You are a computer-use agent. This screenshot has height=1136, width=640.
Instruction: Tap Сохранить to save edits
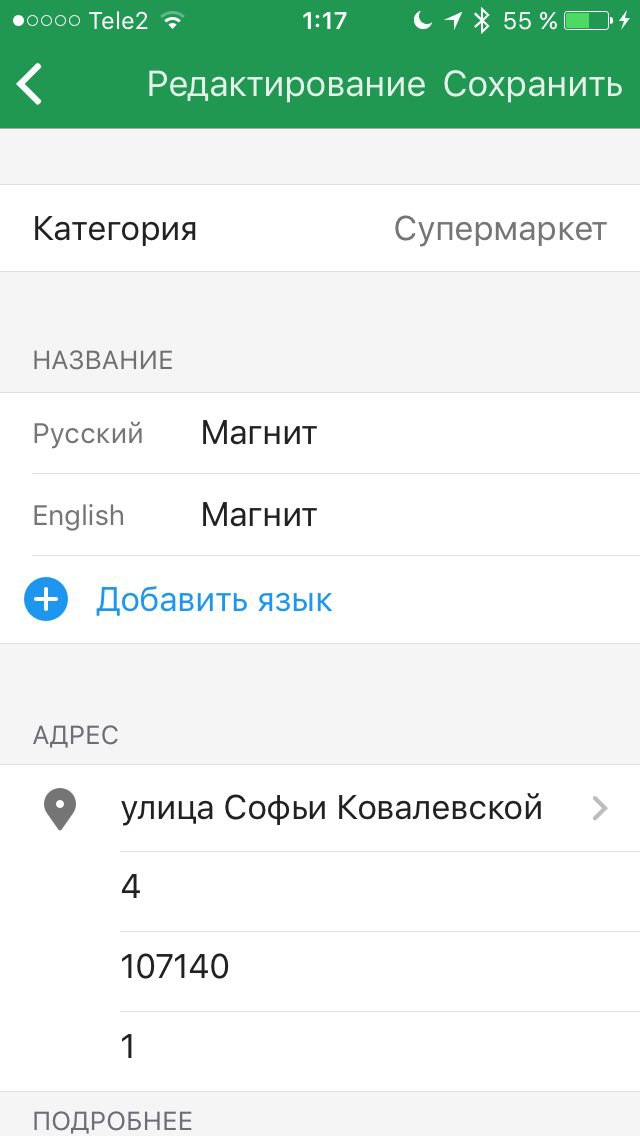533,84
